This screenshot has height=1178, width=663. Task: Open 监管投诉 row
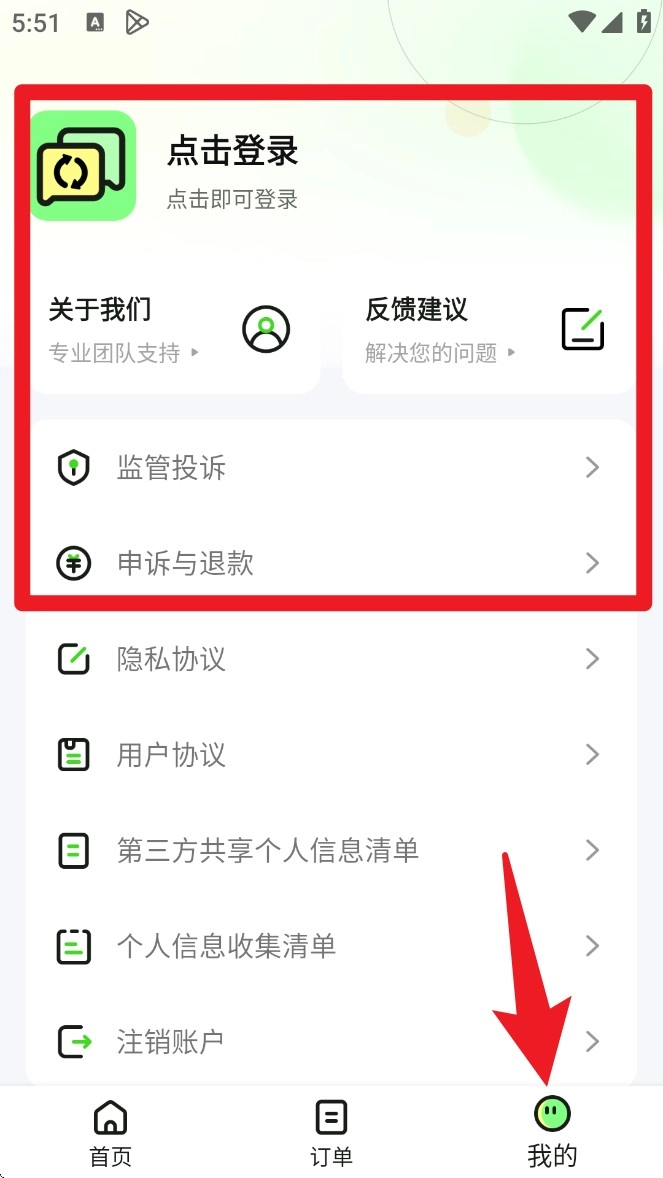point(330,467)
